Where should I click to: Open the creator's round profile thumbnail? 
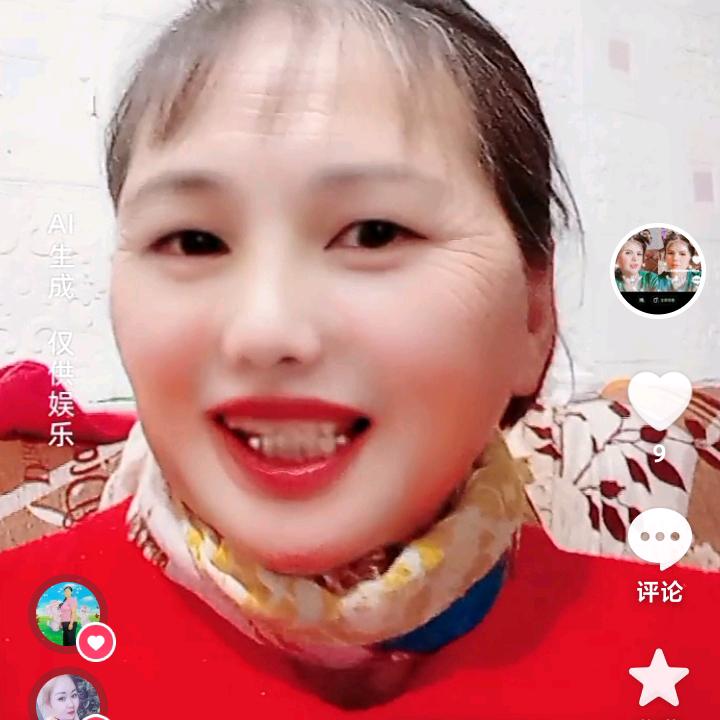pos(658,270)
